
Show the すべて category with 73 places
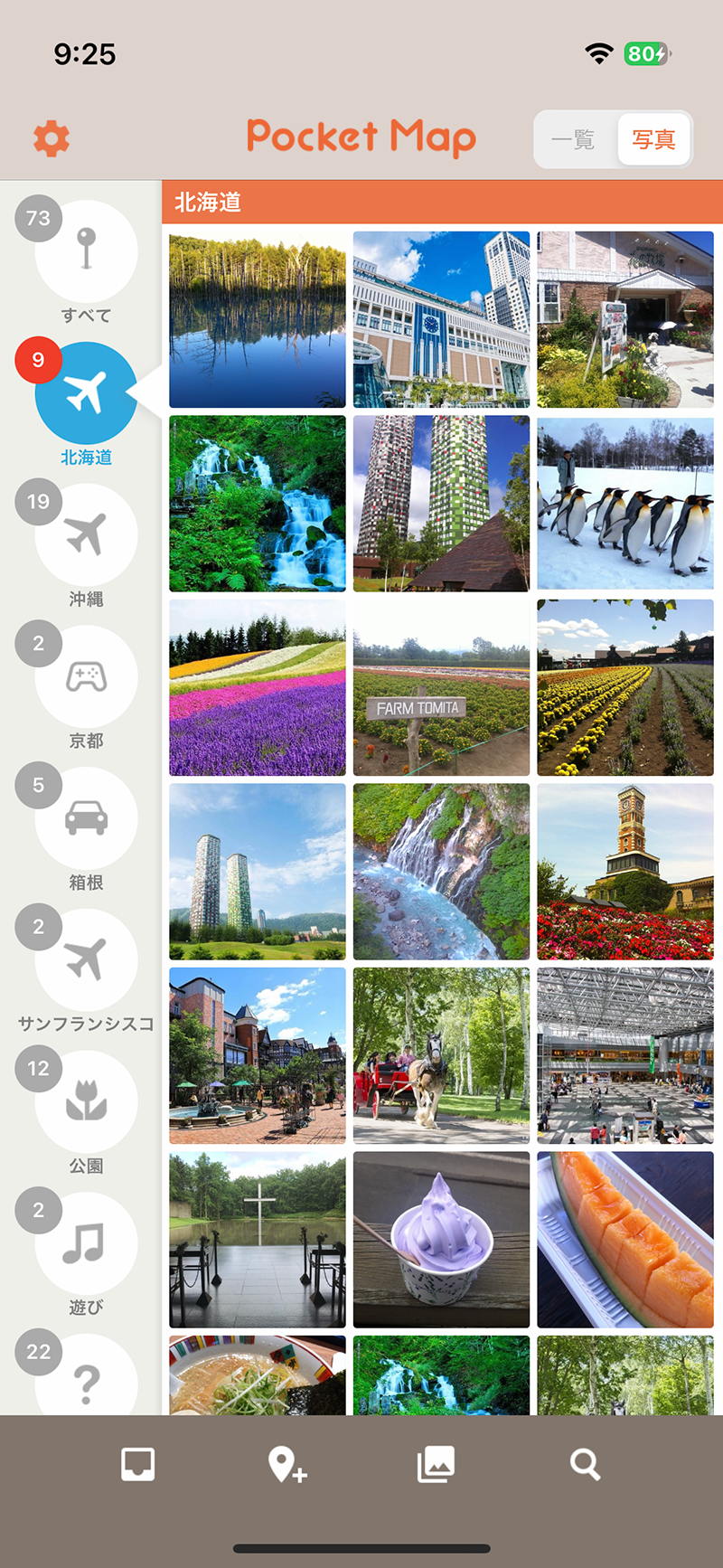(86, 251)
